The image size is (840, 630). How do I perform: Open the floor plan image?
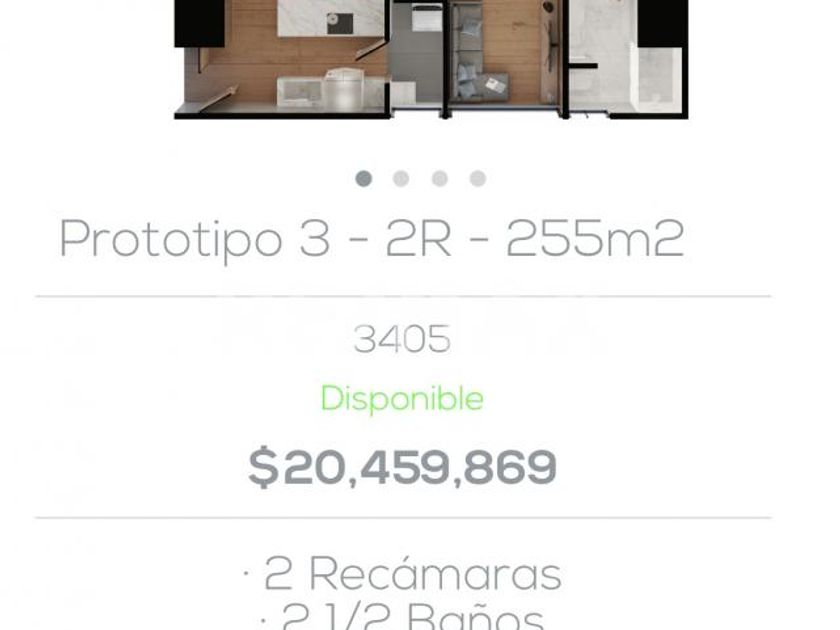point(430,60)
